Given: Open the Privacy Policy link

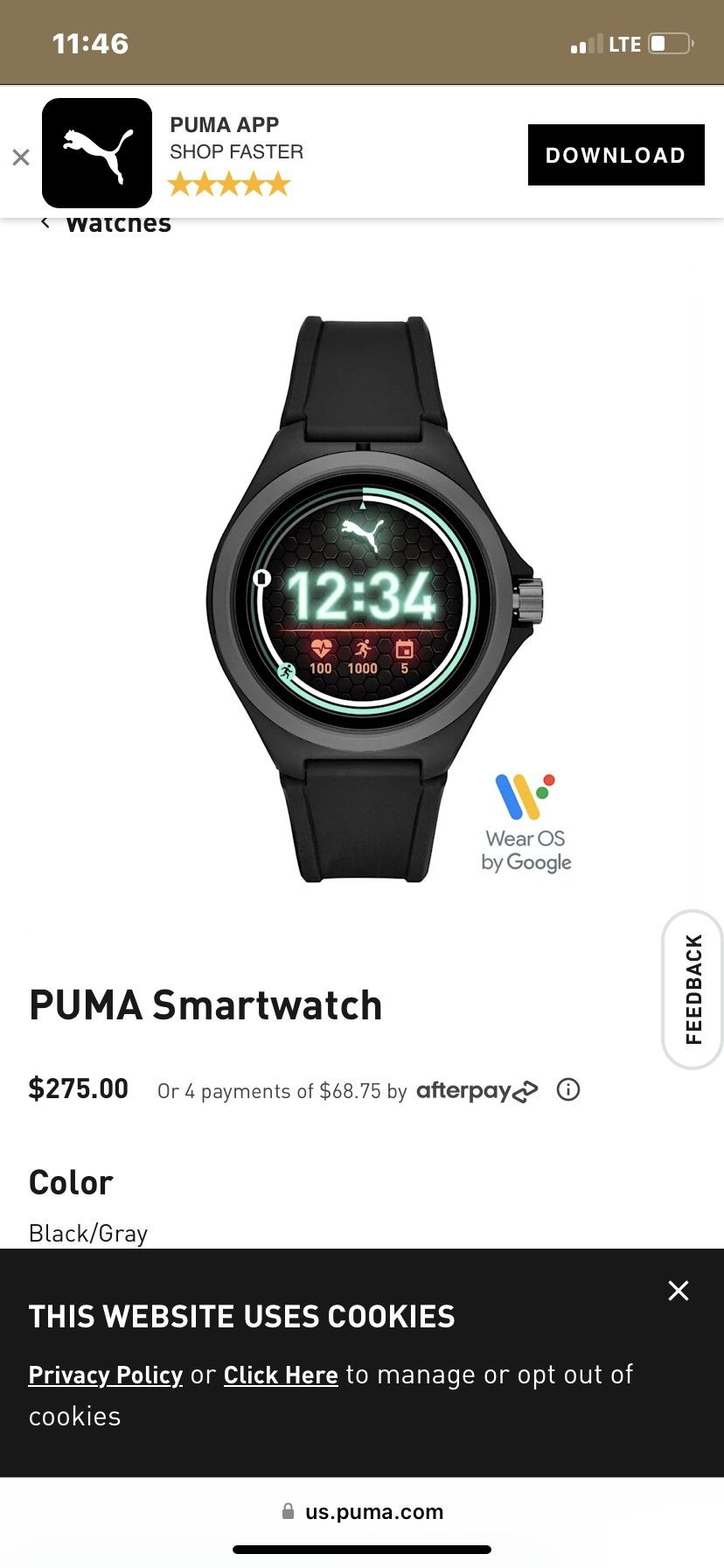Looking at the screenshot, I should pyautogui.click(x=106, y=1375).
